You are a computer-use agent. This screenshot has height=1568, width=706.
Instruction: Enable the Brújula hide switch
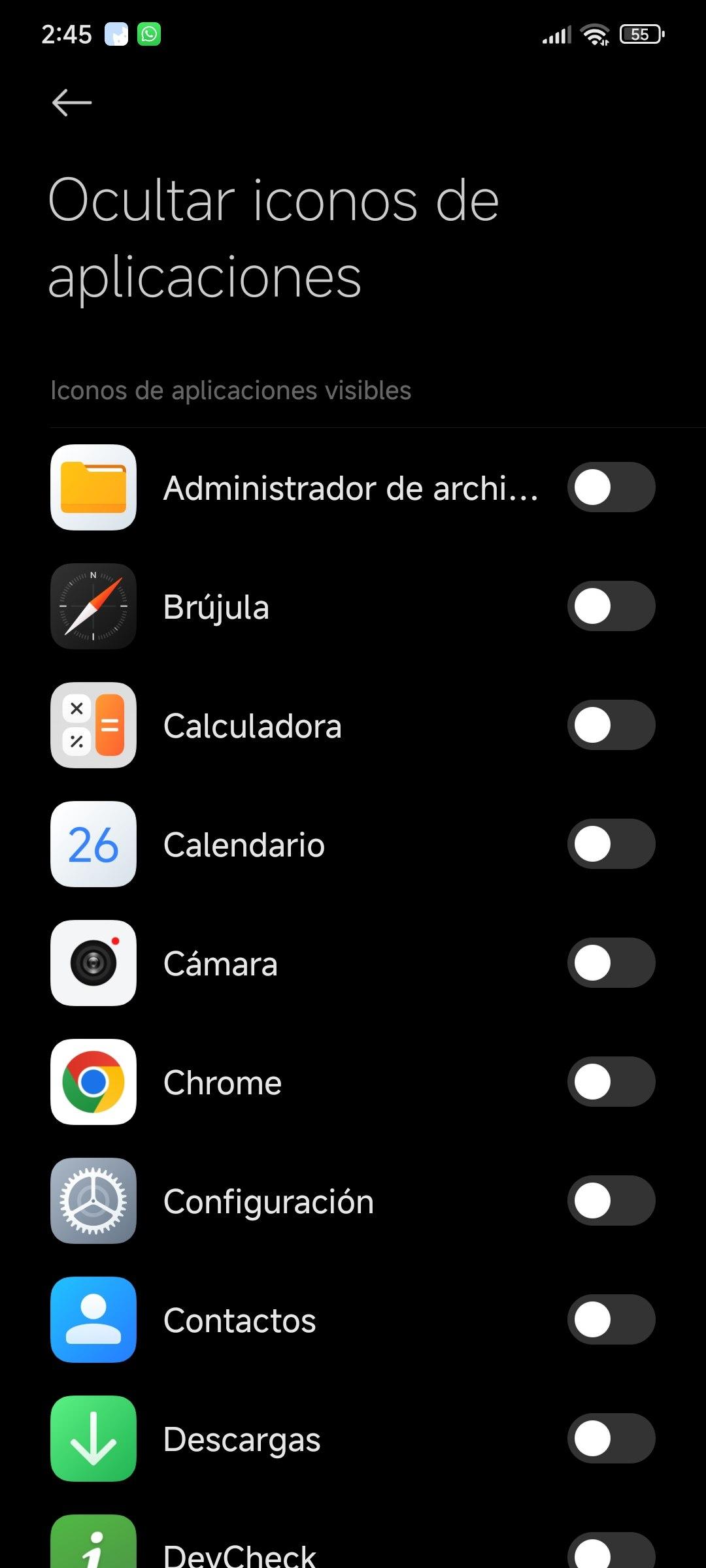tap(611, 606)
